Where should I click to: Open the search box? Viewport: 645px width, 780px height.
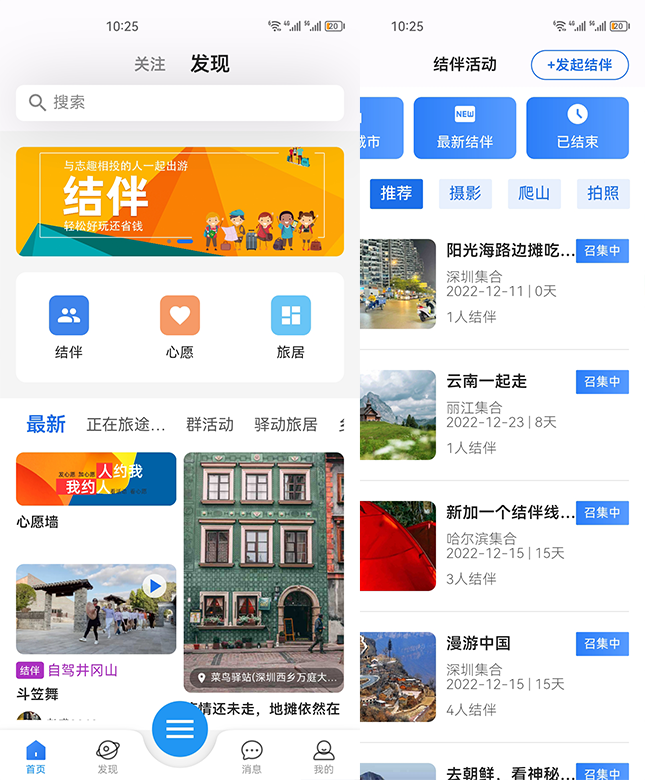pos(180,102)
